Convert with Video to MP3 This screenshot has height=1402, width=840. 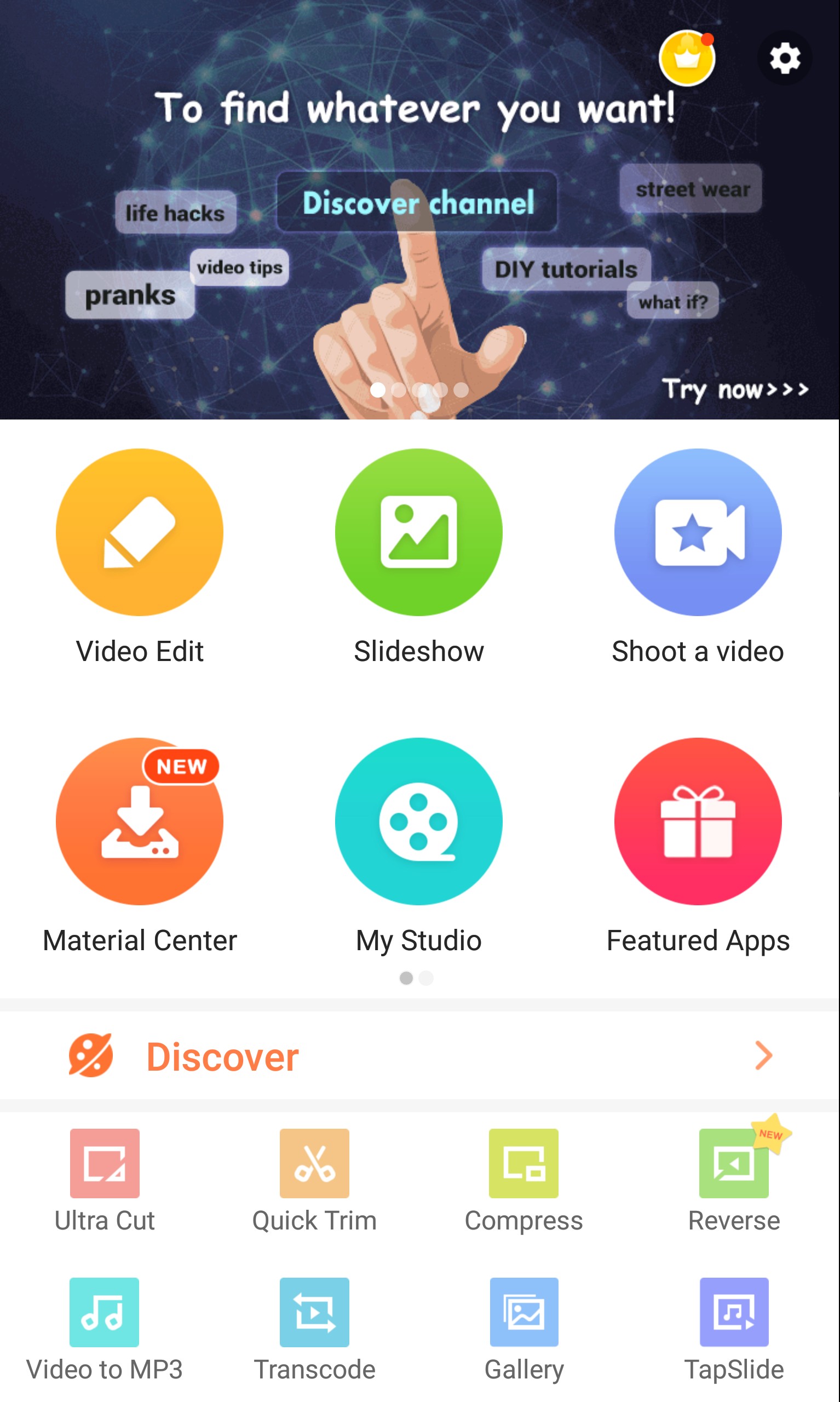[x=105, y=1312]
